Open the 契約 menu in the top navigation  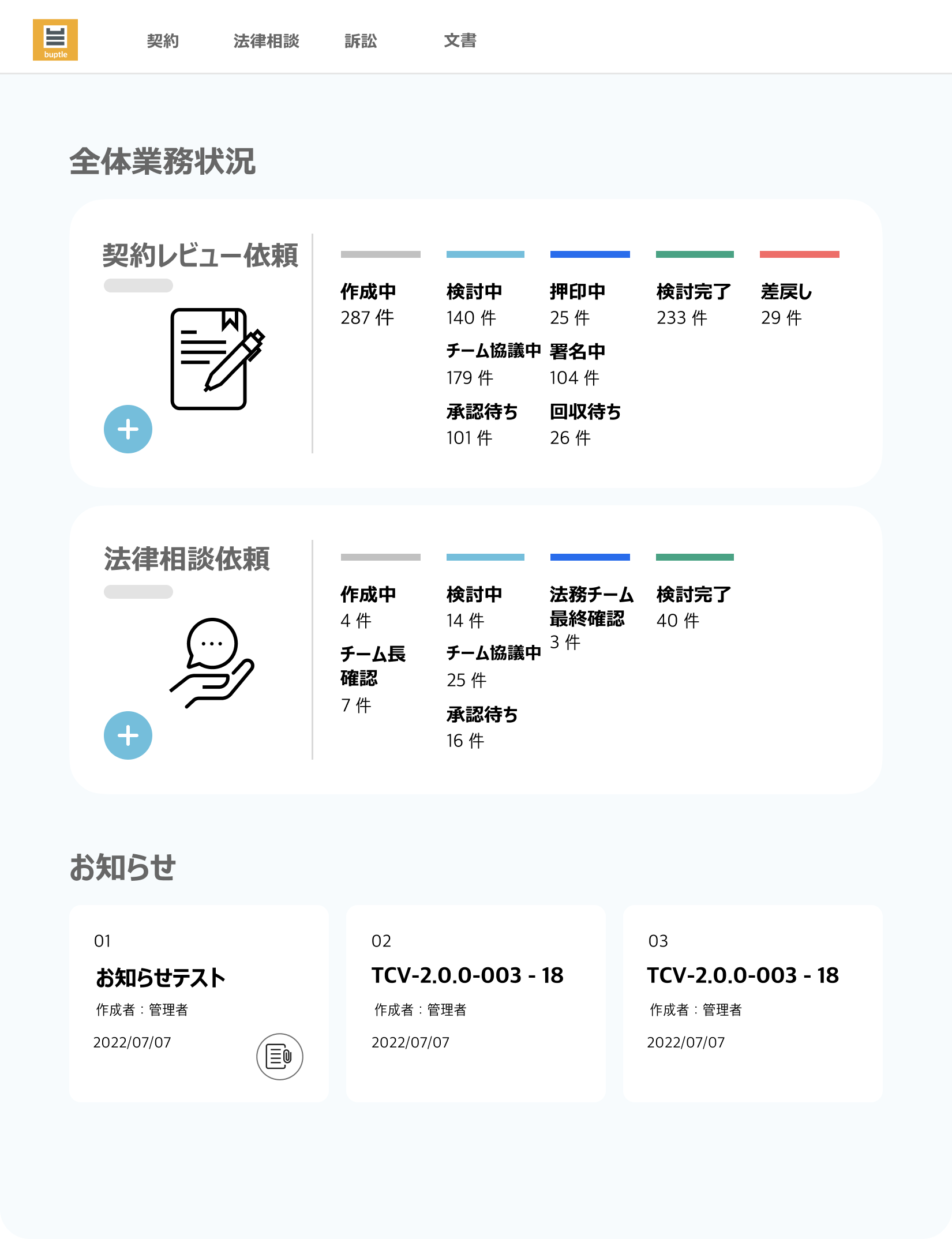point(163,41)
